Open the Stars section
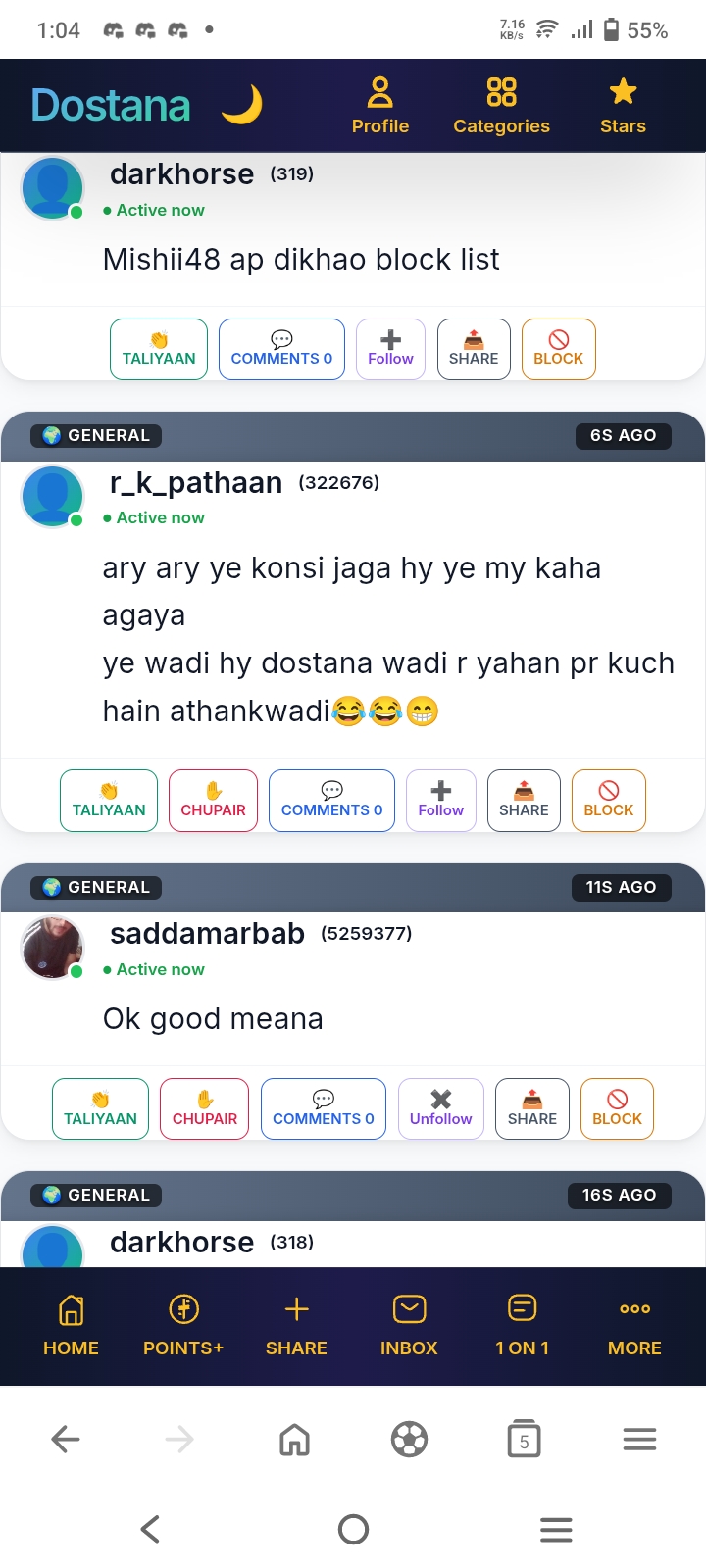The image size is (706, 1568). tap(623, 106)
